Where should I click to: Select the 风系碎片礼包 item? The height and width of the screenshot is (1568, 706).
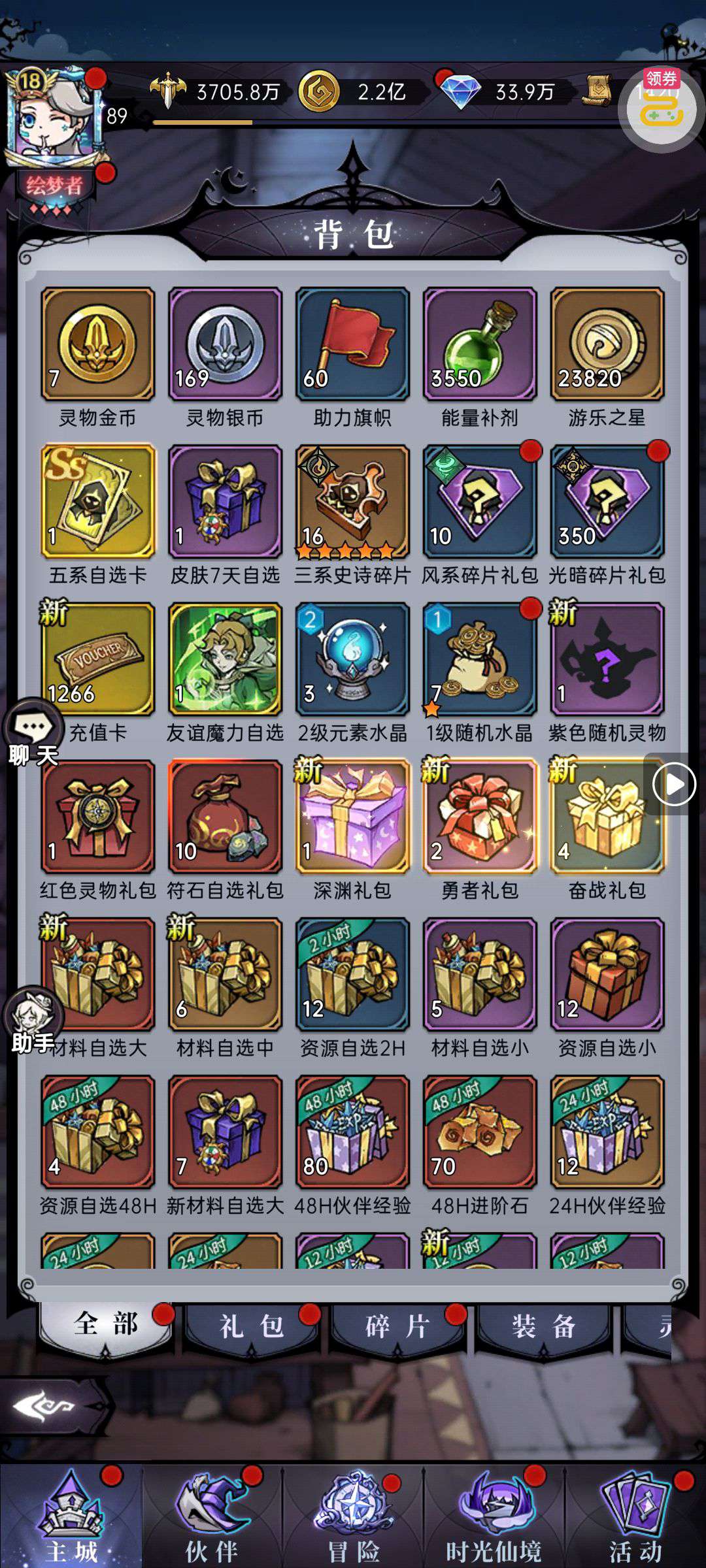point(480,502)
